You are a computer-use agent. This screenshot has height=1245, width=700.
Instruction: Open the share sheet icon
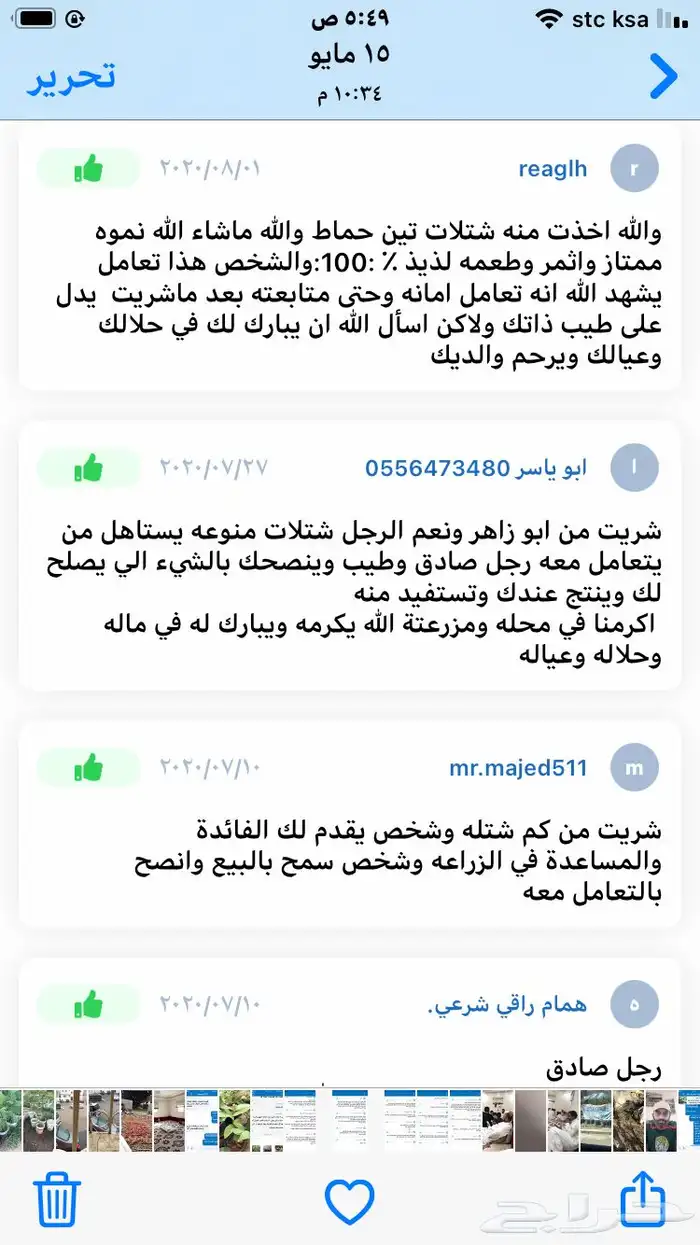coord(642,1197)
